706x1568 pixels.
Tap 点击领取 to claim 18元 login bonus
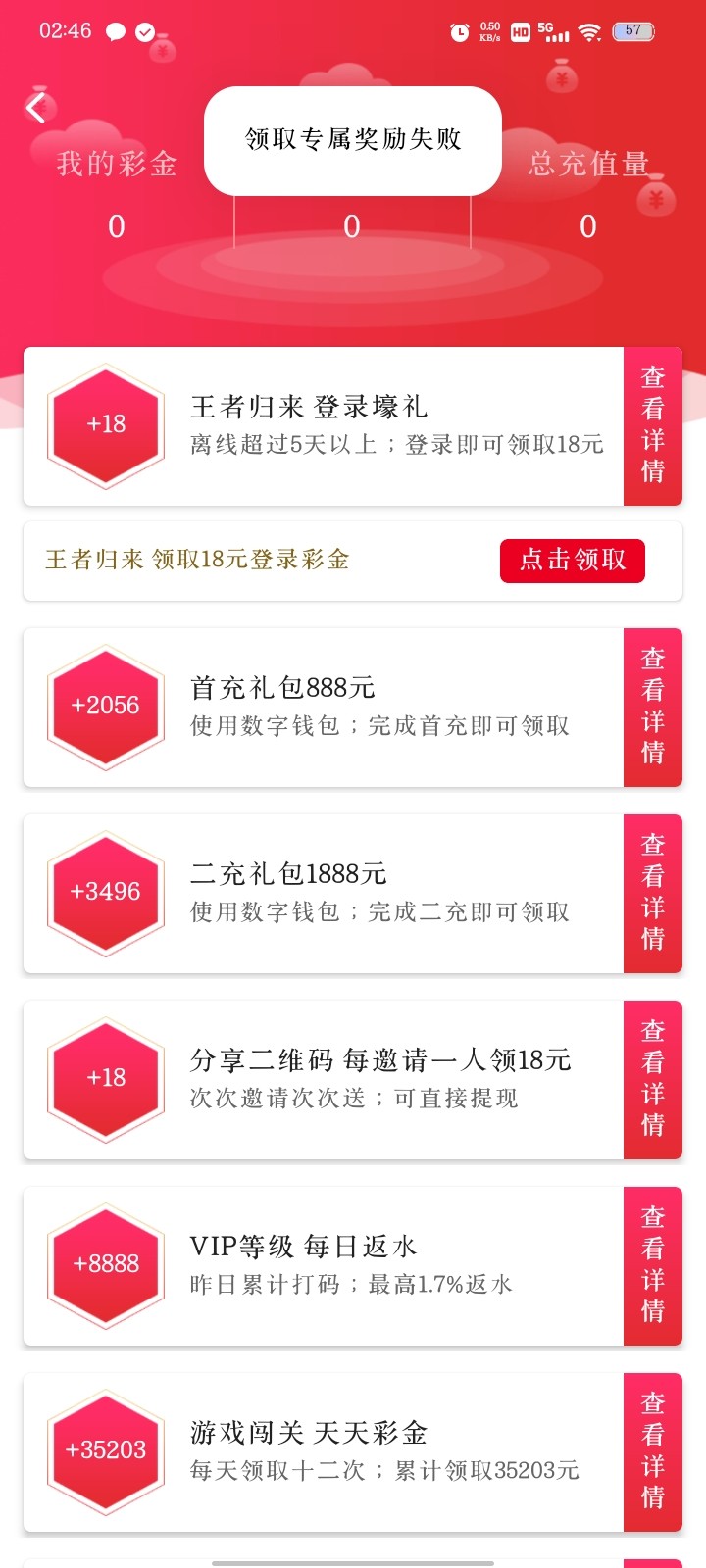pos(573,561)
